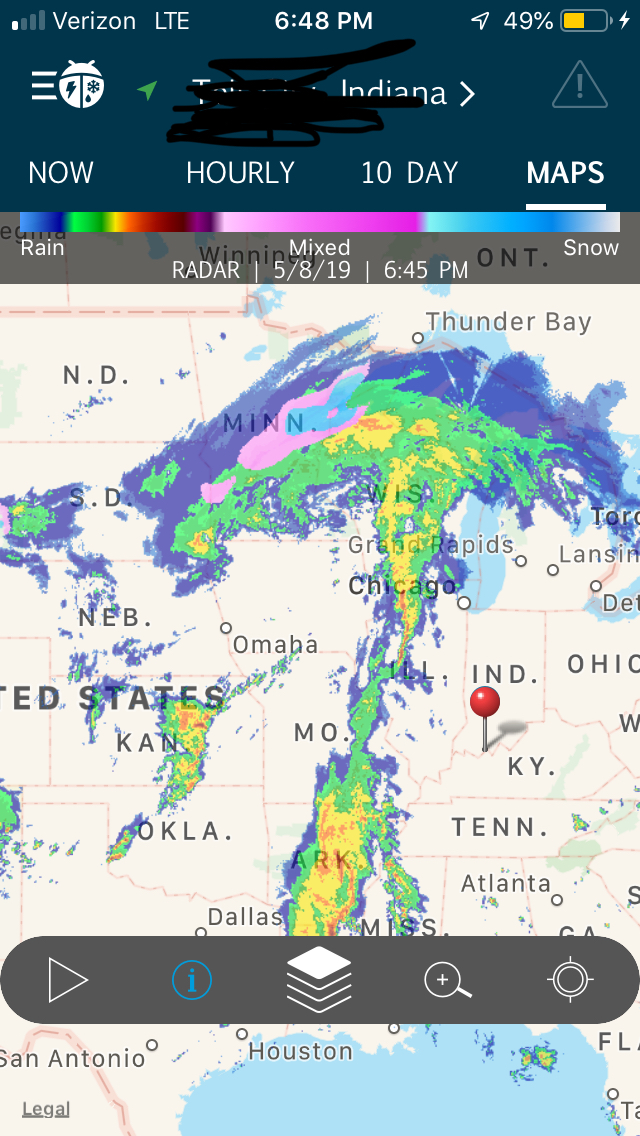Open weather alerts warning icon
Image resolution: width=640 pixels, height=1136 pixels.
[x=580, y=85]
